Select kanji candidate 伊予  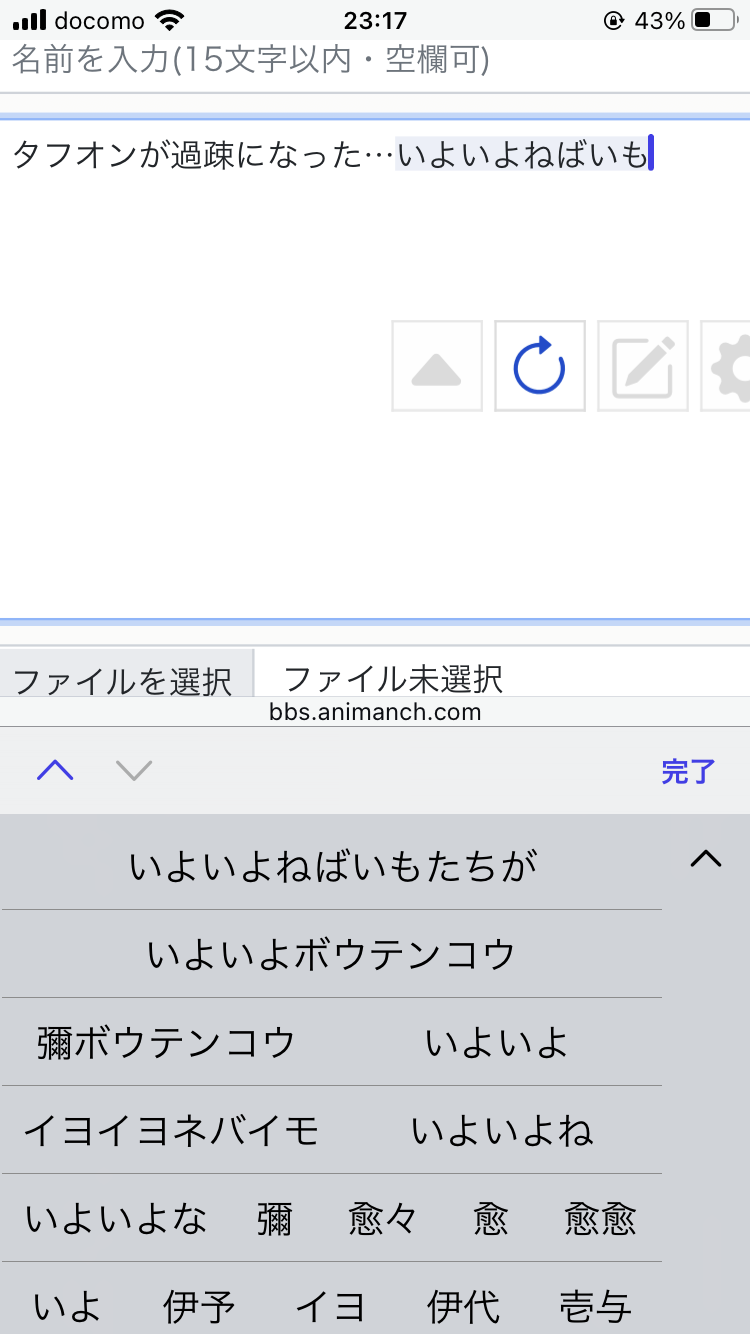tap(199, 1306)
